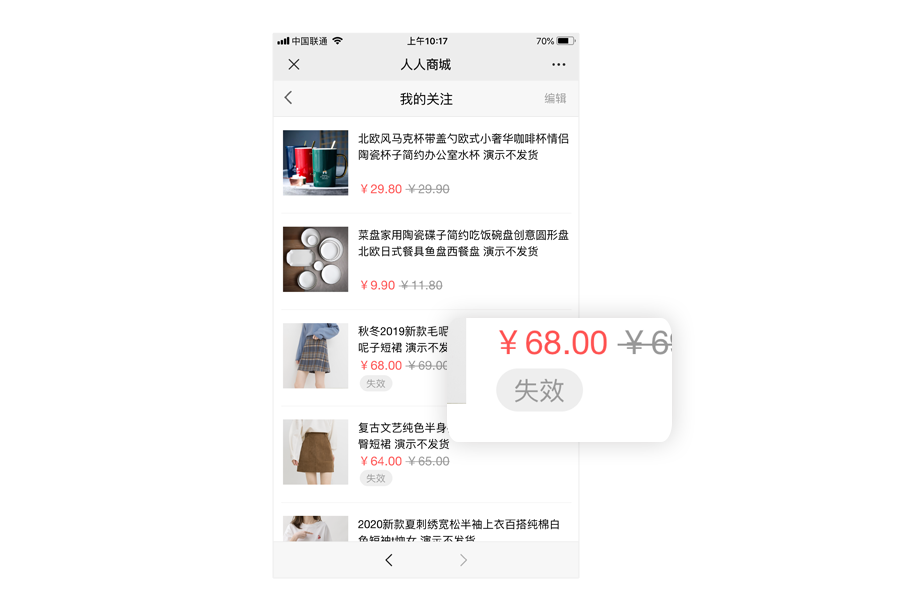Open the three-dot overflow menu
897x607 pixels.
[558, 65]
